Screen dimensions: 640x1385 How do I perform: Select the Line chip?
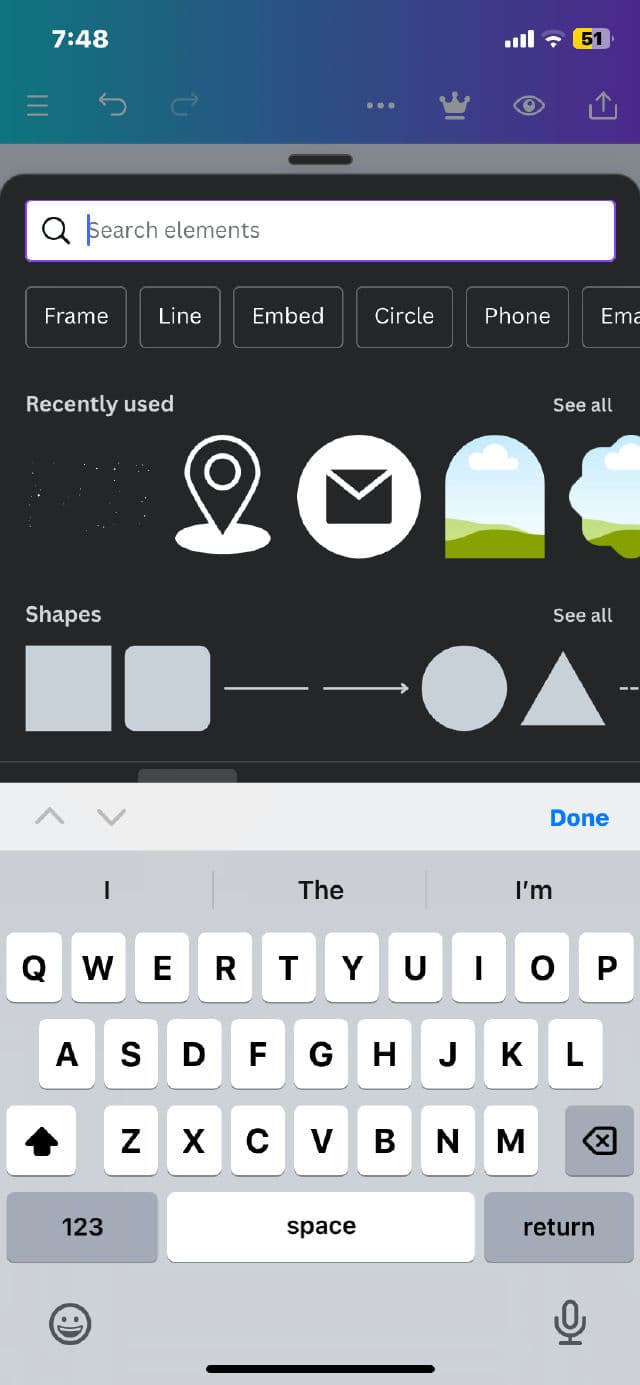click(x=180, y=317)
